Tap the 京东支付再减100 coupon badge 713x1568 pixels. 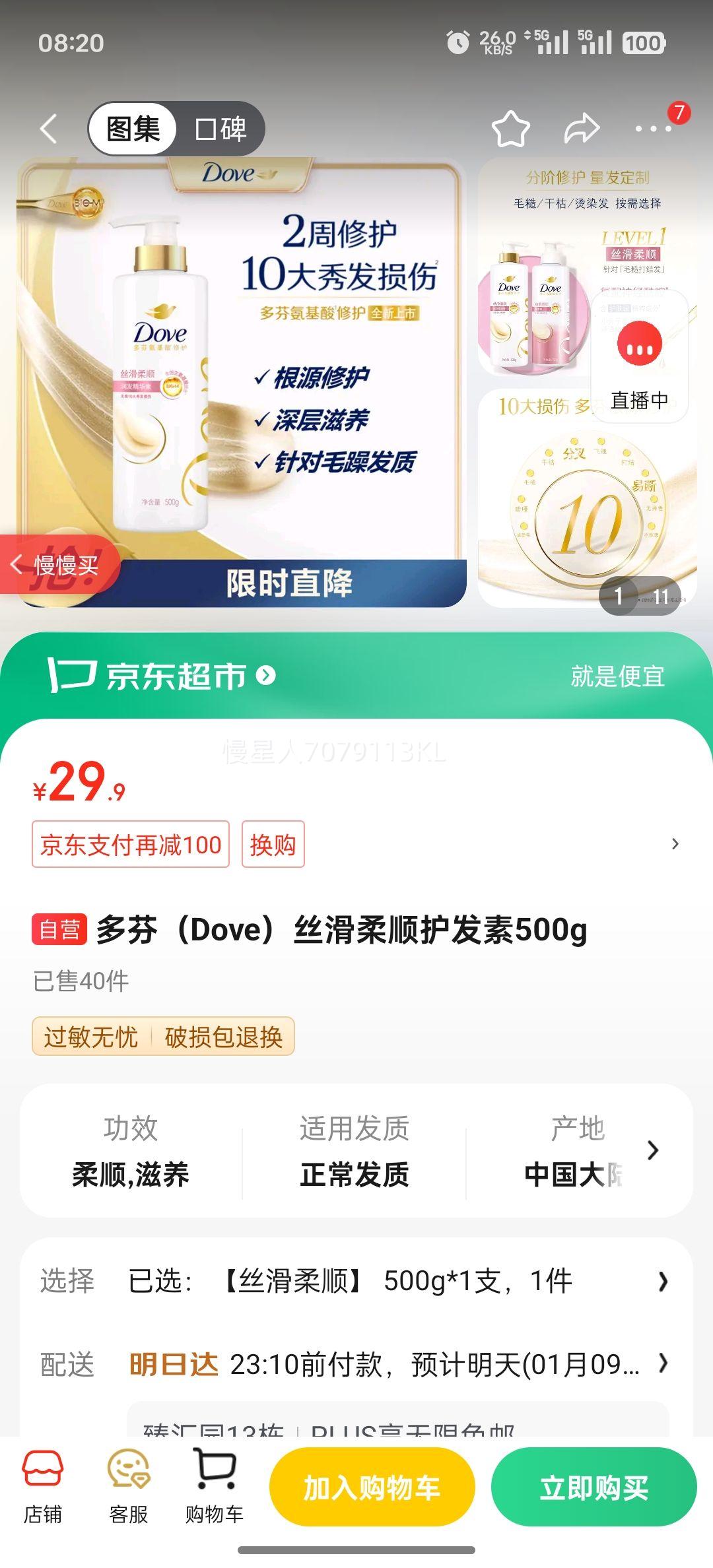pyautogui.click(x=130, y=843)
